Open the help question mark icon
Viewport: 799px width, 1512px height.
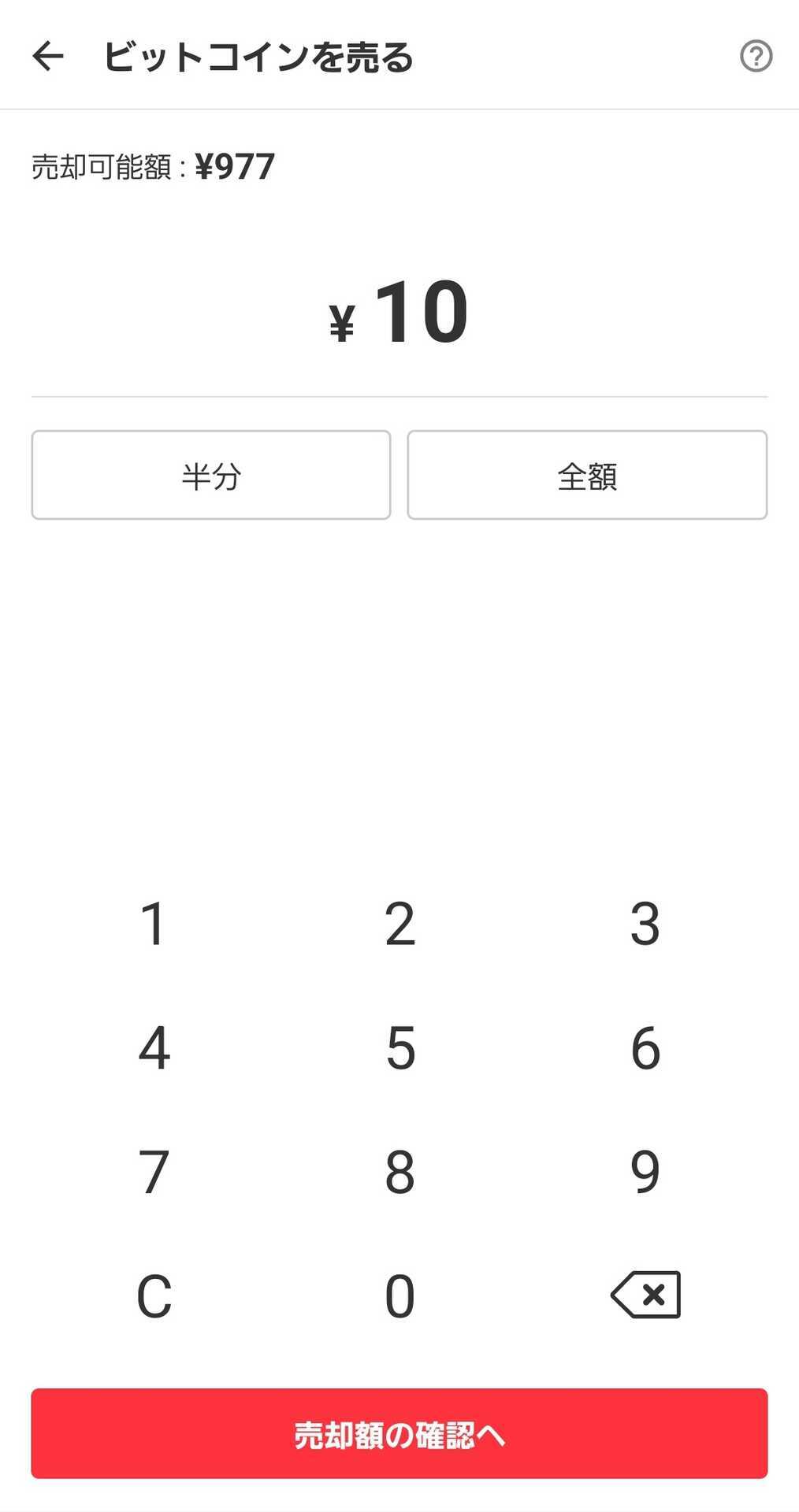[x=756, y=56]
